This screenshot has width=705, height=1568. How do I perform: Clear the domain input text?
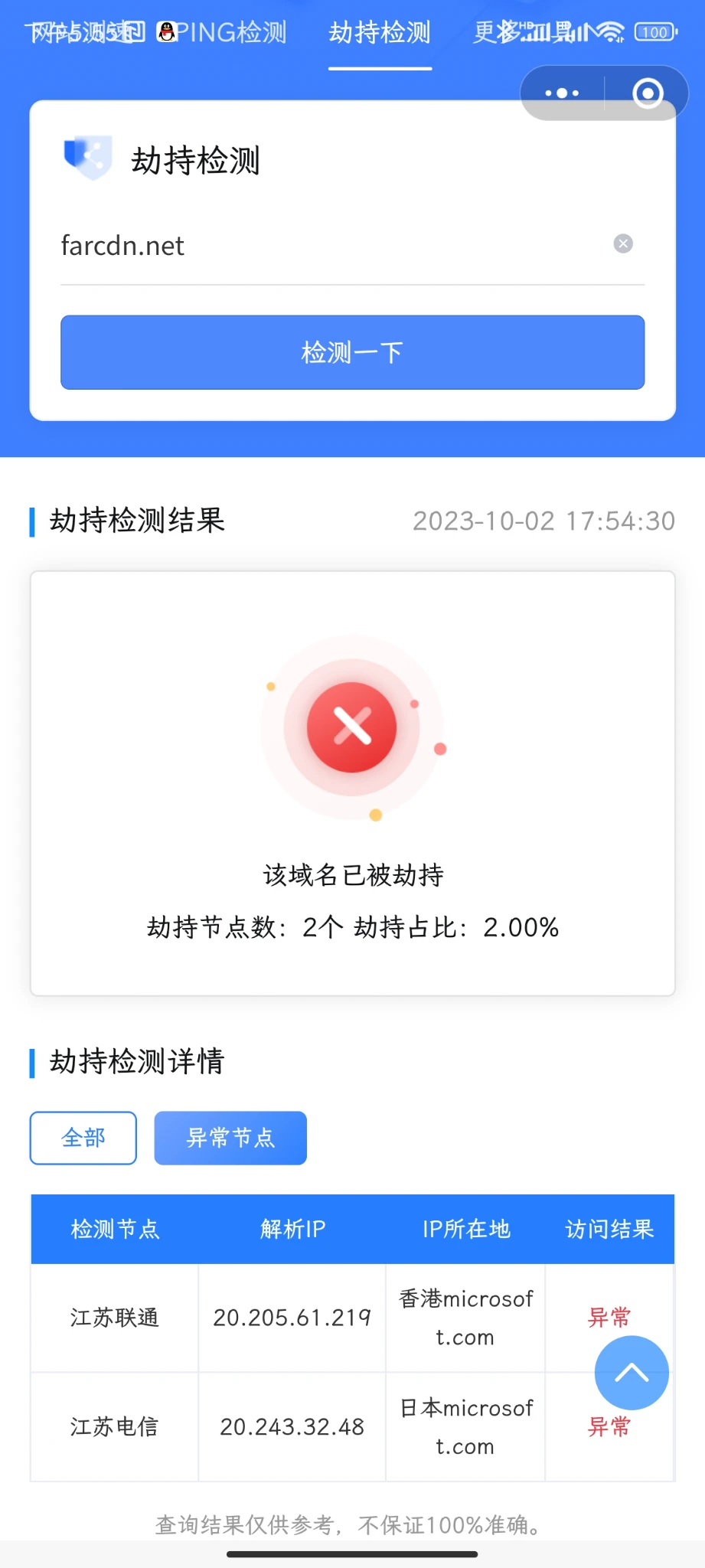click(623, 243)
